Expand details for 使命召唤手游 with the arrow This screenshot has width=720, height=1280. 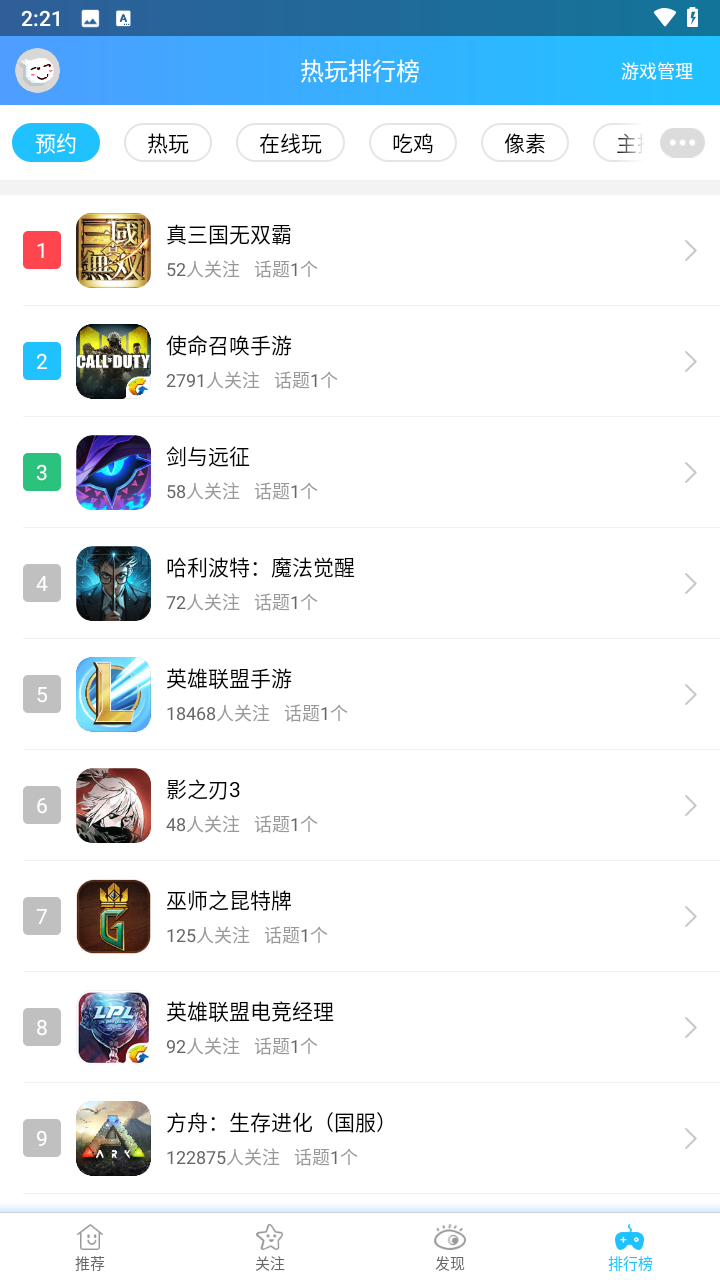click(690, 361)
